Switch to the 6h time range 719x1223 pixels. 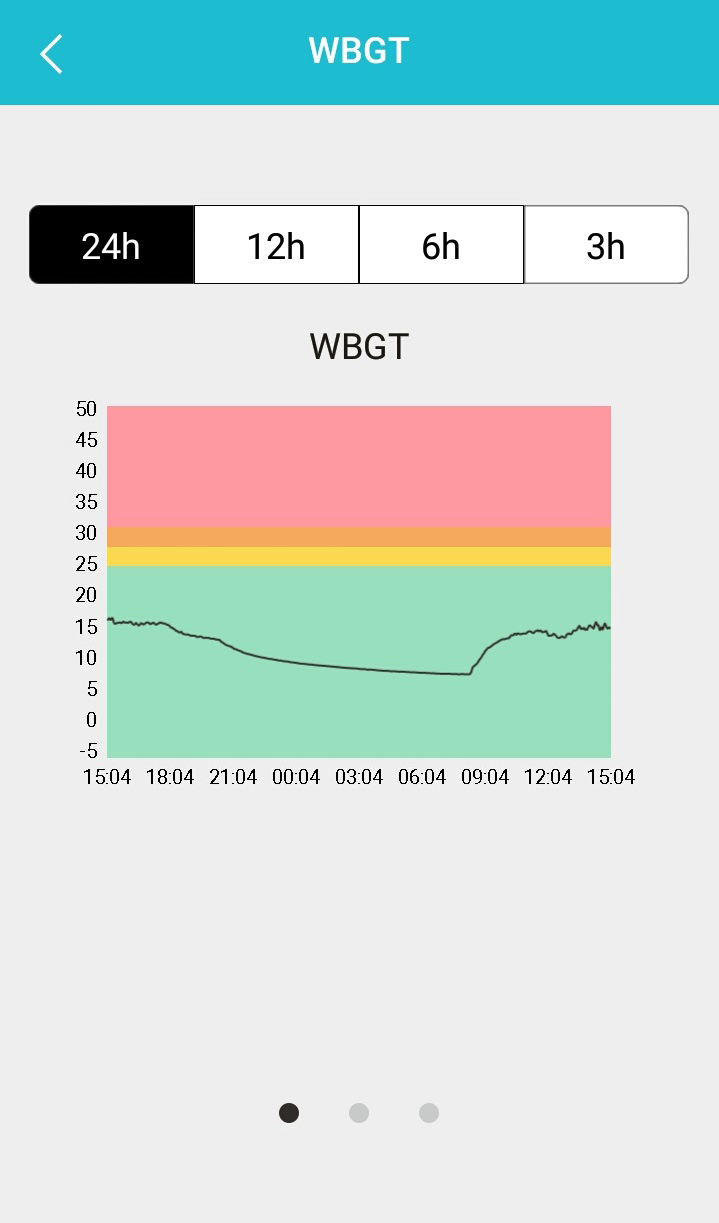click(x=441, y=245)
